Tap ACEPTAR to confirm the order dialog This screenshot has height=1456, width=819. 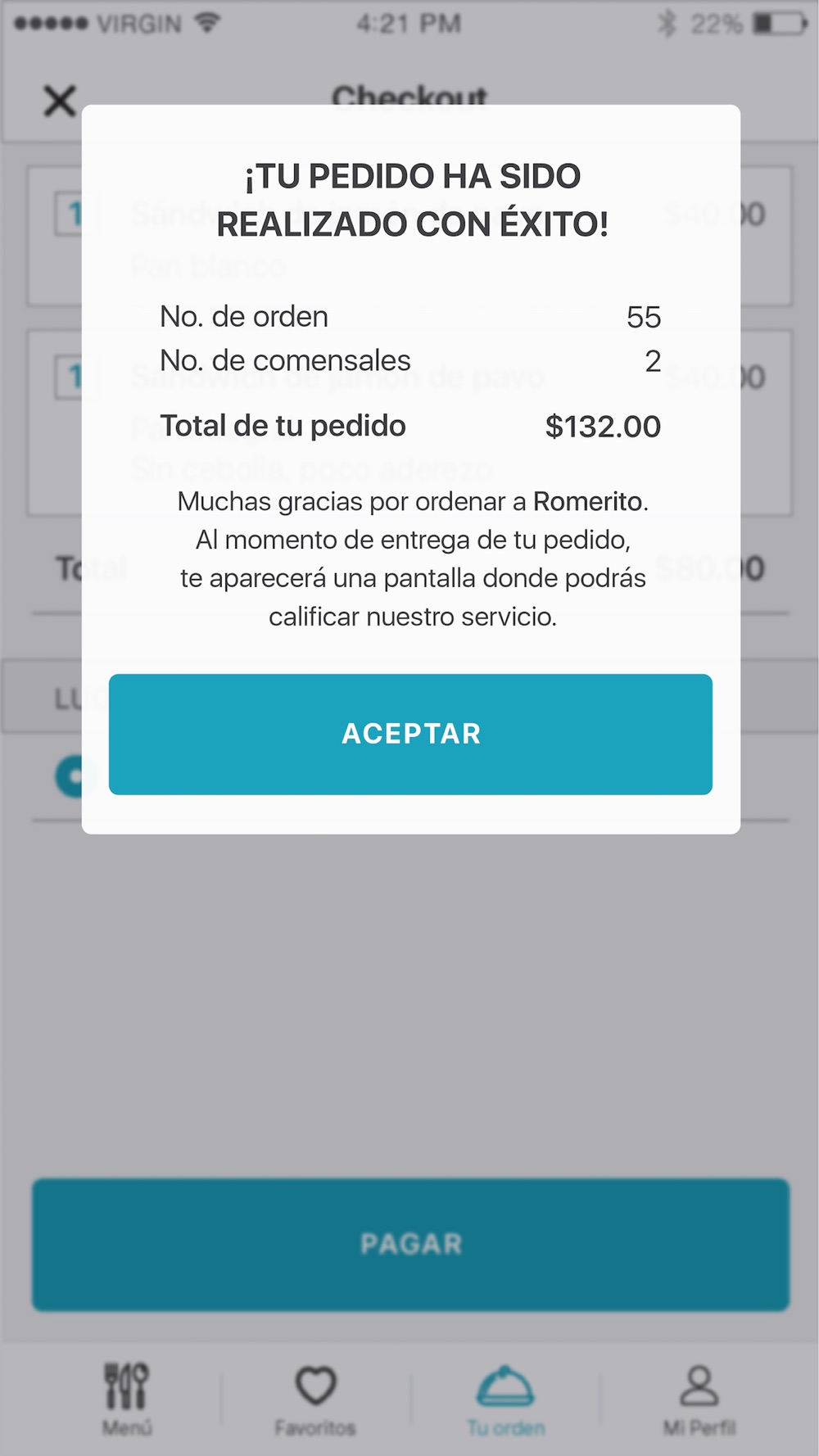click(x=410, y=734)
